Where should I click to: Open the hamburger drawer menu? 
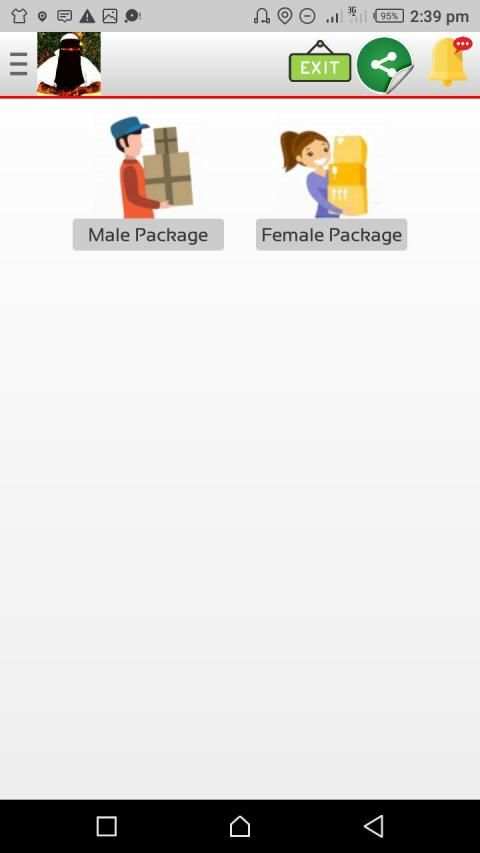[19, 64]
